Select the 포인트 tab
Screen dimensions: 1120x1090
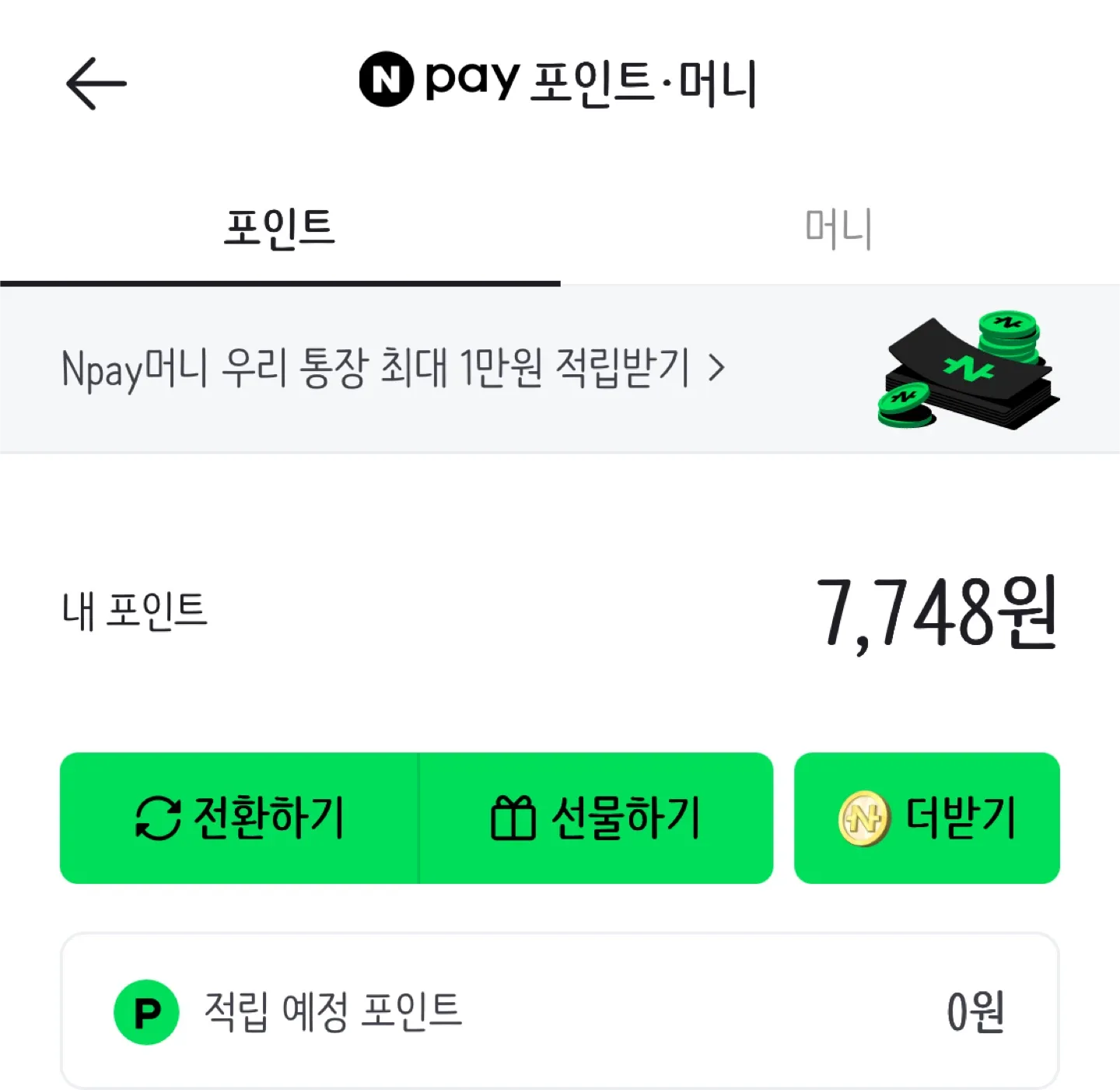coord(279,230)
